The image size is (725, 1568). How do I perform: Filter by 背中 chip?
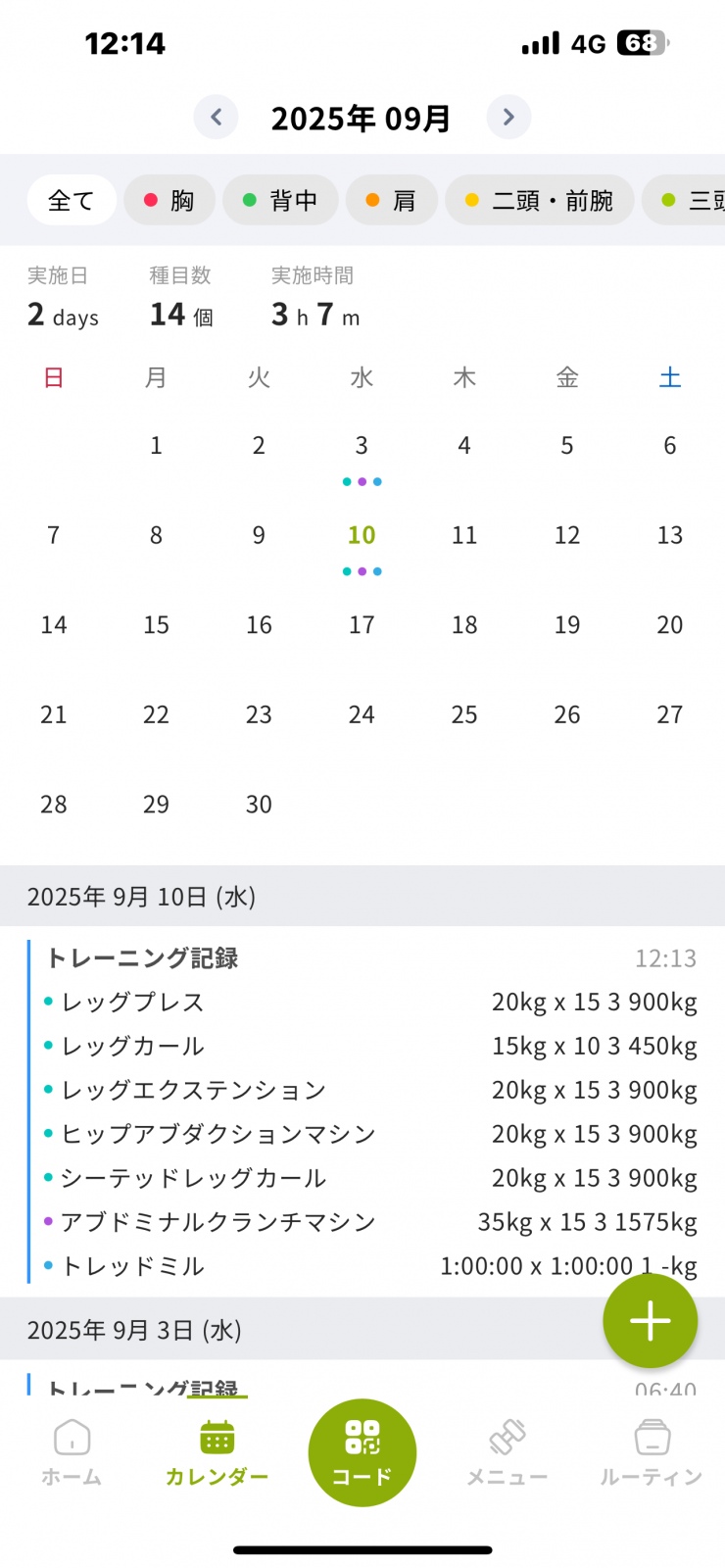280,200
